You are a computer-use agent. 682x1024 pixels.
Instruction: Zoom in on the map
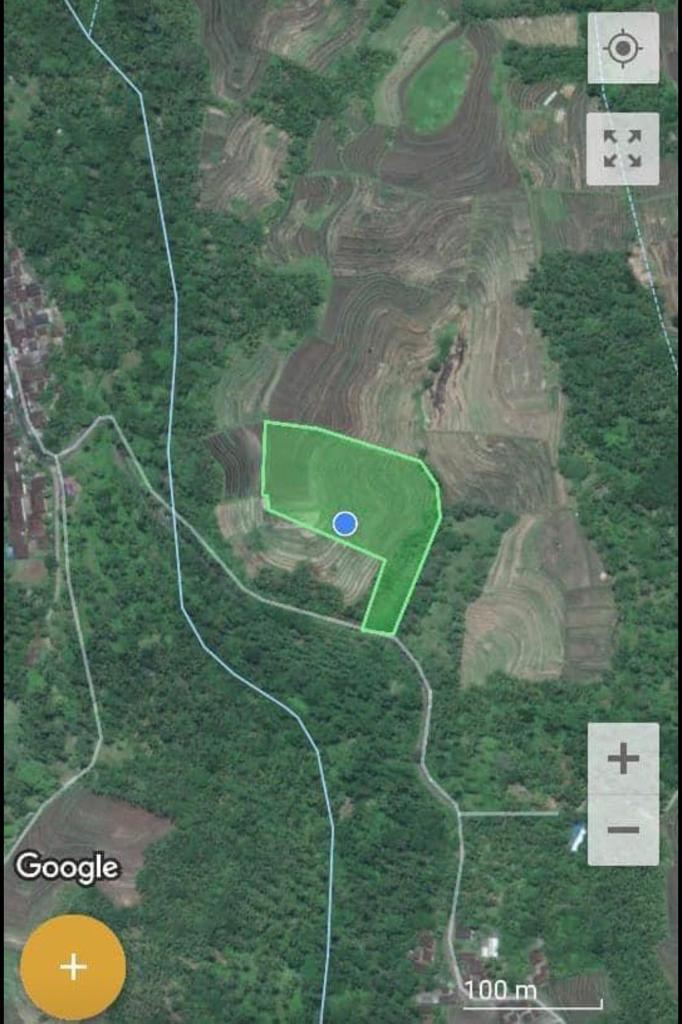coord(623,759)
